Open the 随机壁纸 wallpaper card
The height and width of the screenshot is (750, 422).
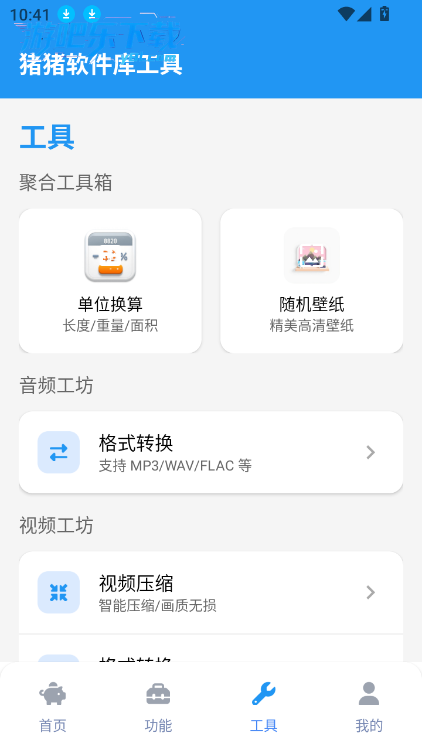(311, 281)
